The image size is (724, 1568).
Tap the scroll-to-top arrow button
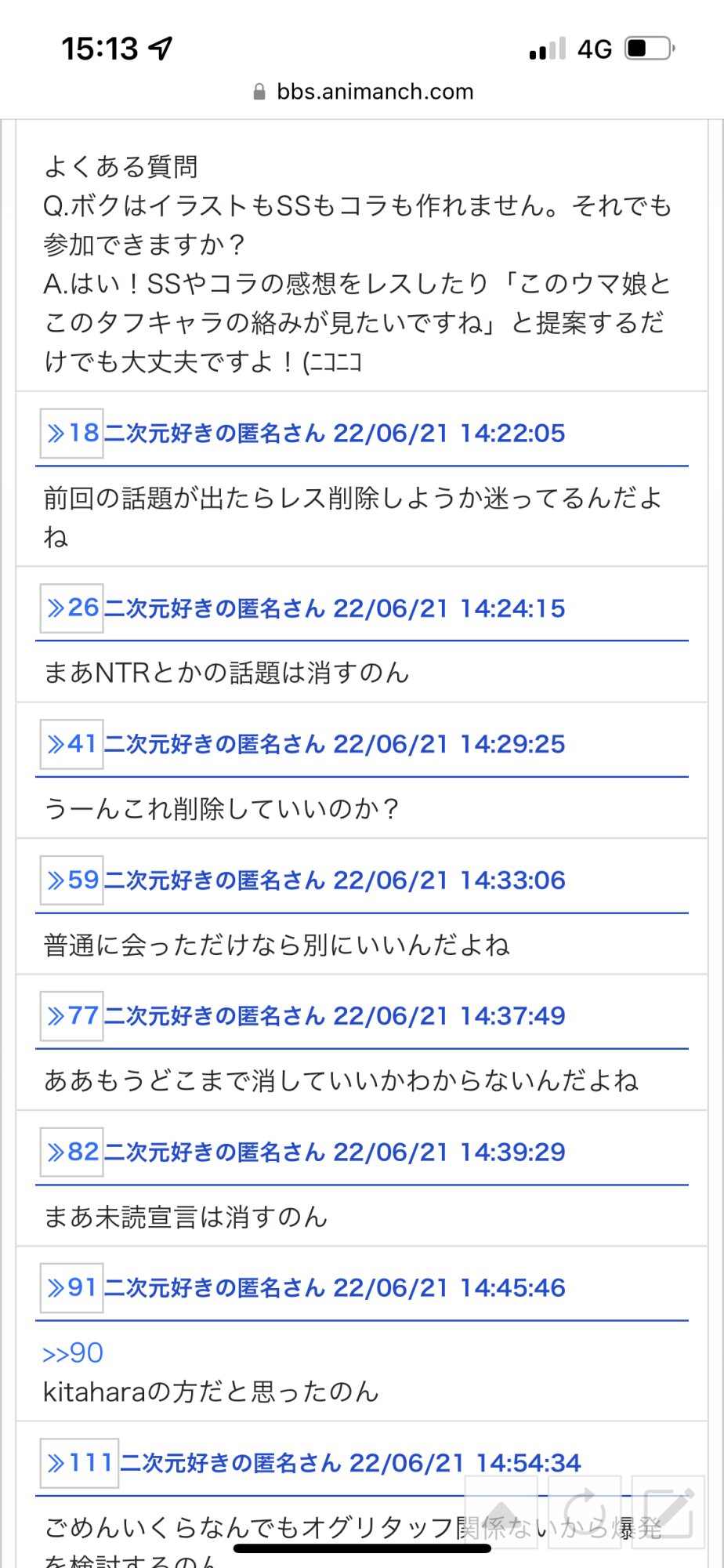point(501,1512)
